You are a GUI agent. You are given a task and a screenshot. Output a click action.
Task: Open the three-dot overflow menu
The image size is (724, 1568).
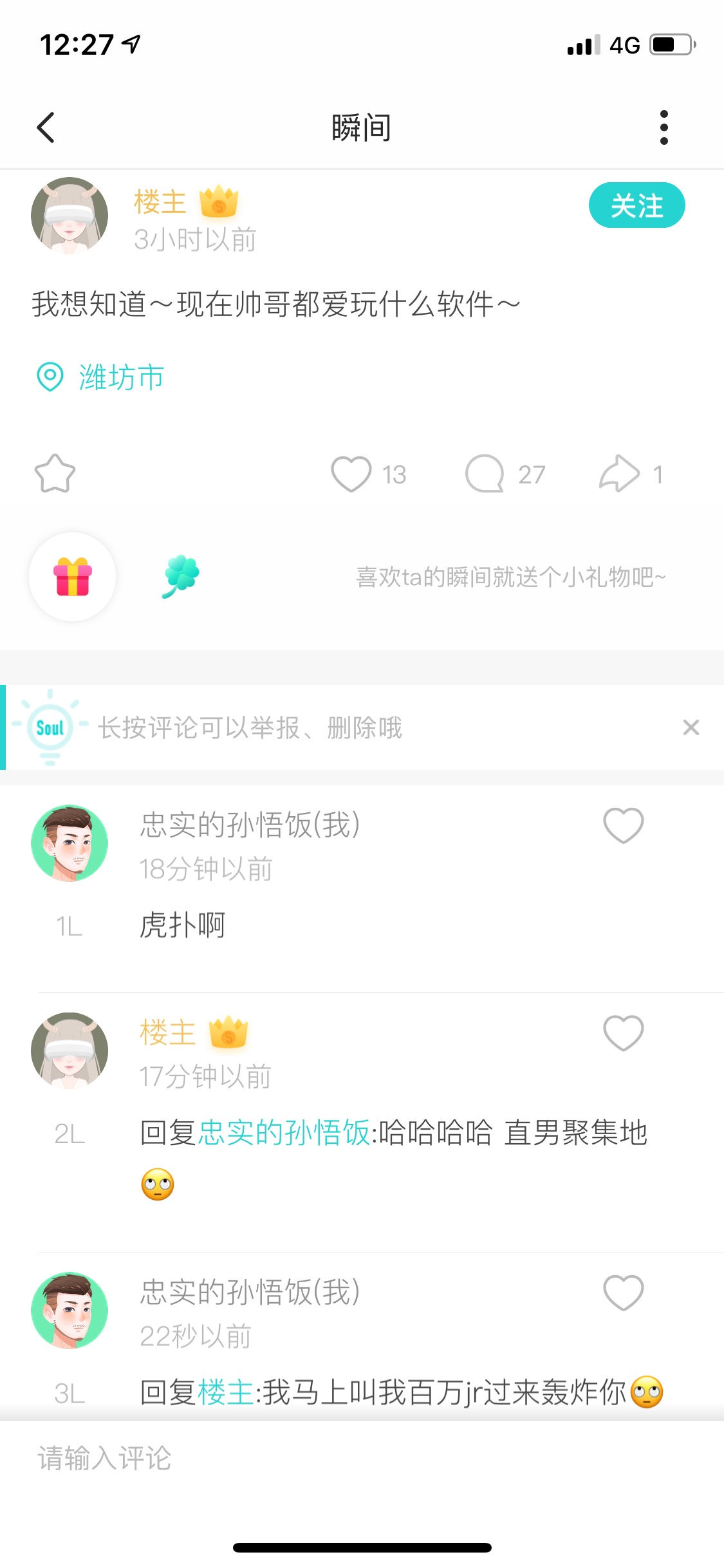click(664, 127)
